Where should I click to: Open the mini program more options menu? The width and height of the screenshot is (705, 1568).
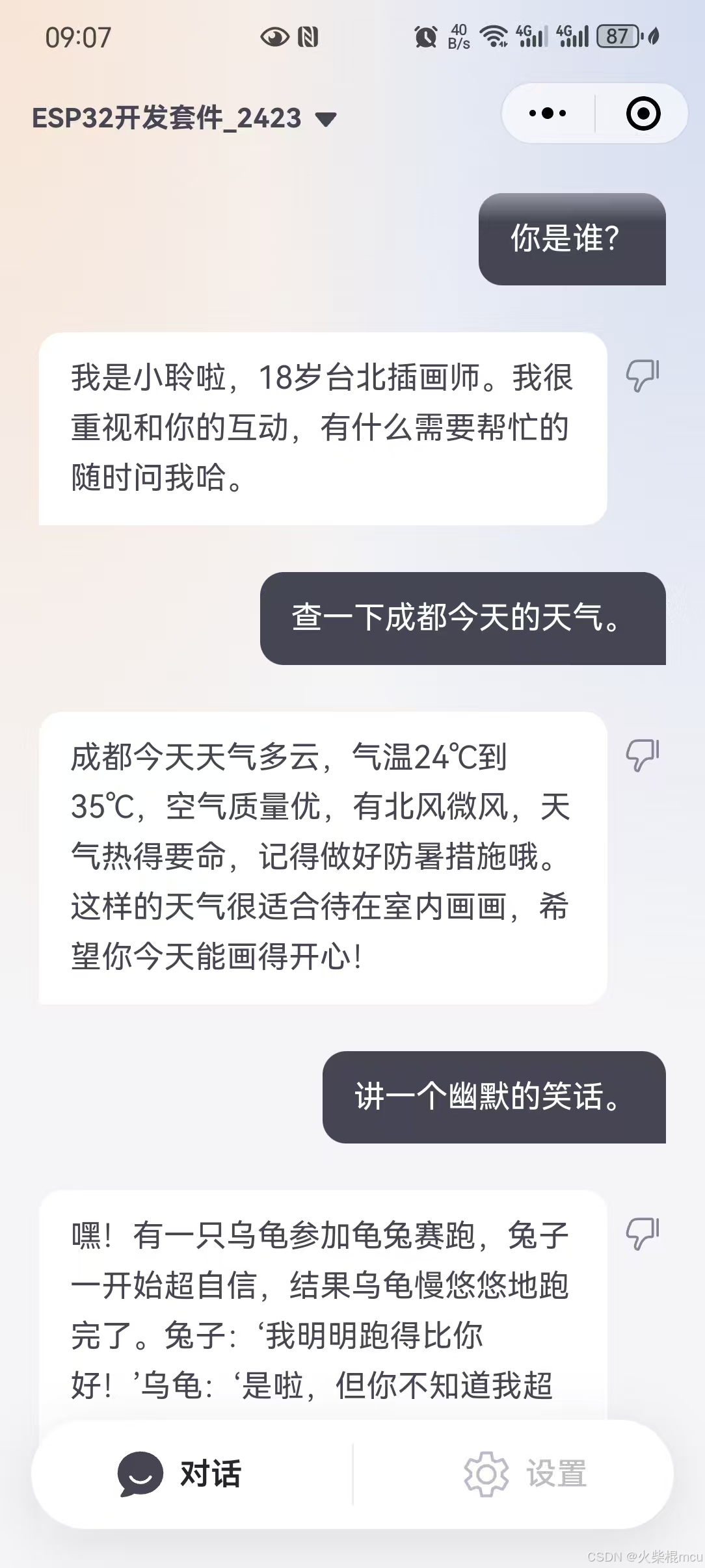(x=548, y=114)
